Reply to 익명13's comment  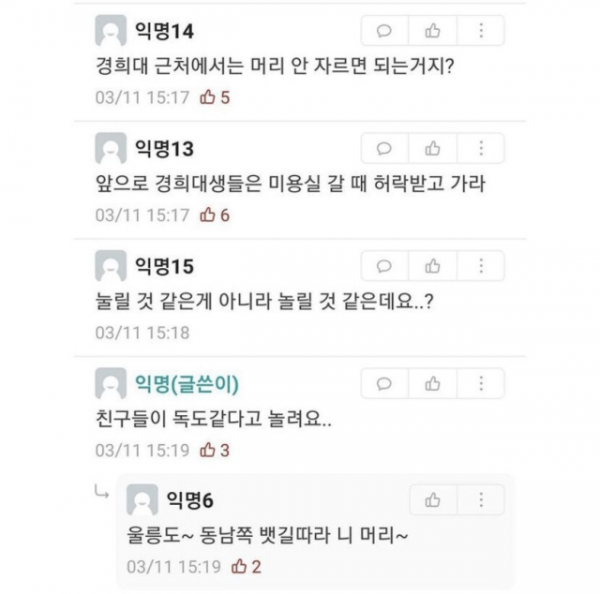pyautogui.click(x=383, y=148)
